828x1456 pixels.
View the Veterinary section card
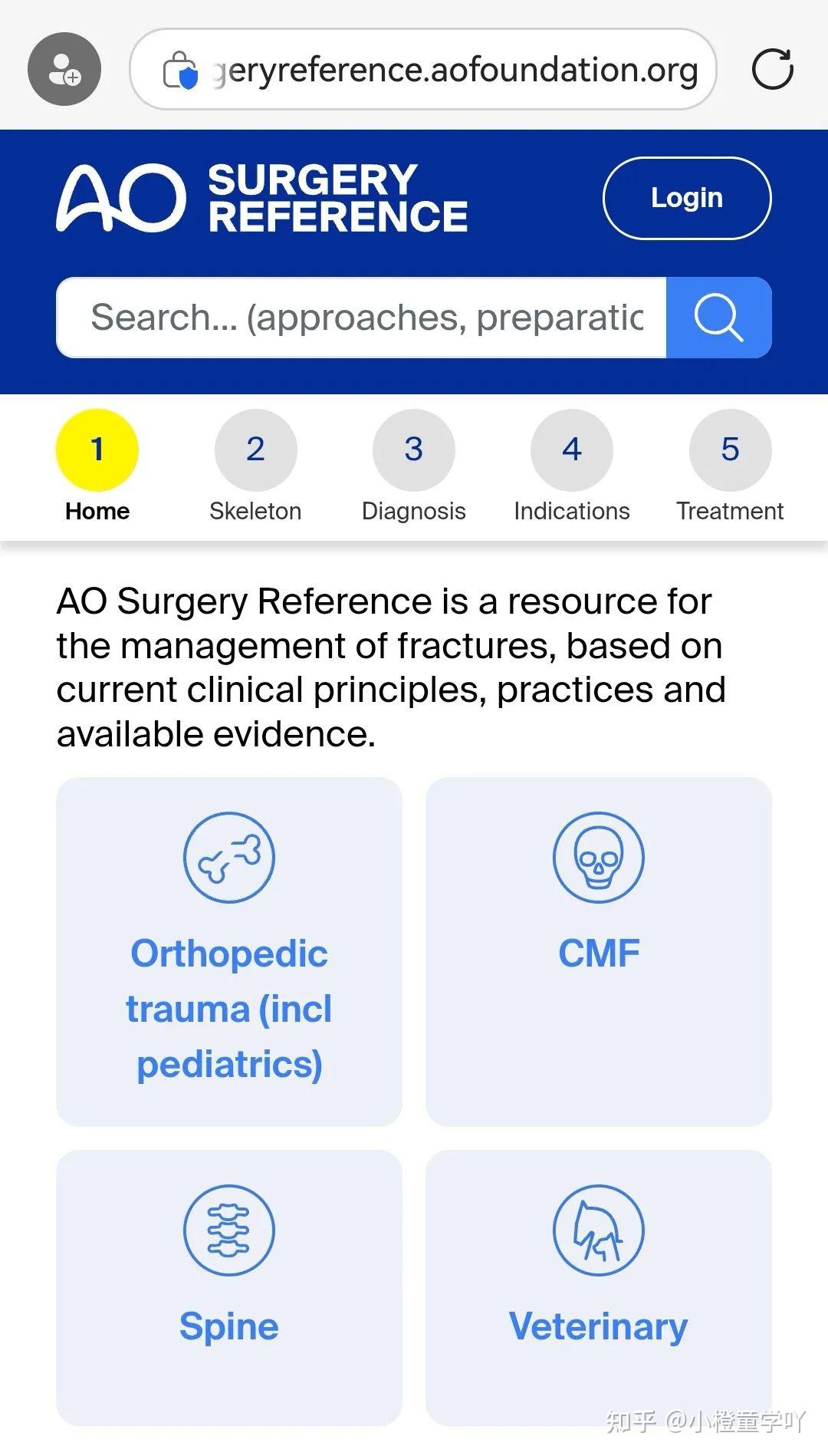point(598,1287)
